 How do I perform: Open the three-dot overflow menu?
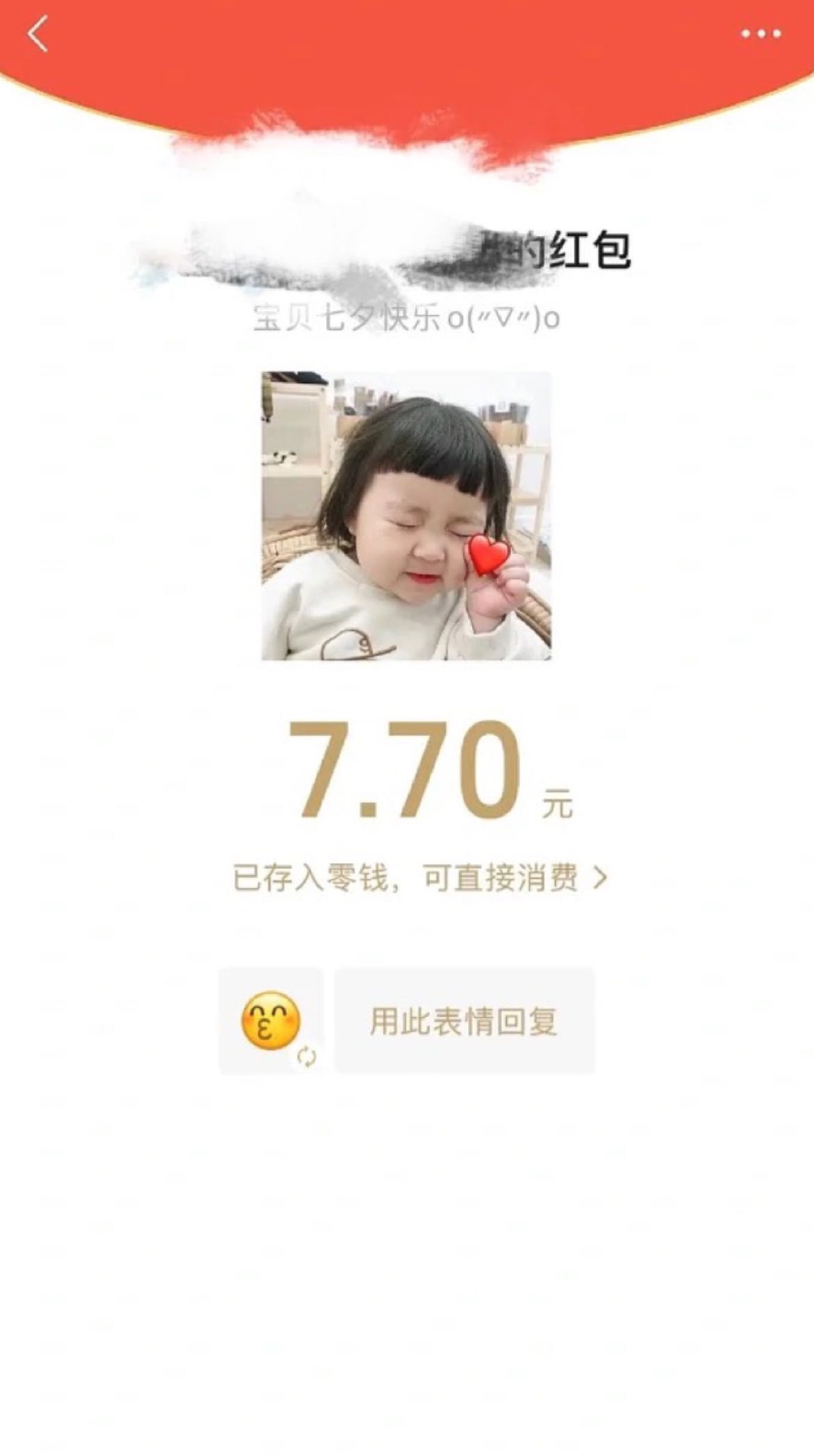pyautogui.click(x=760, y=34)
